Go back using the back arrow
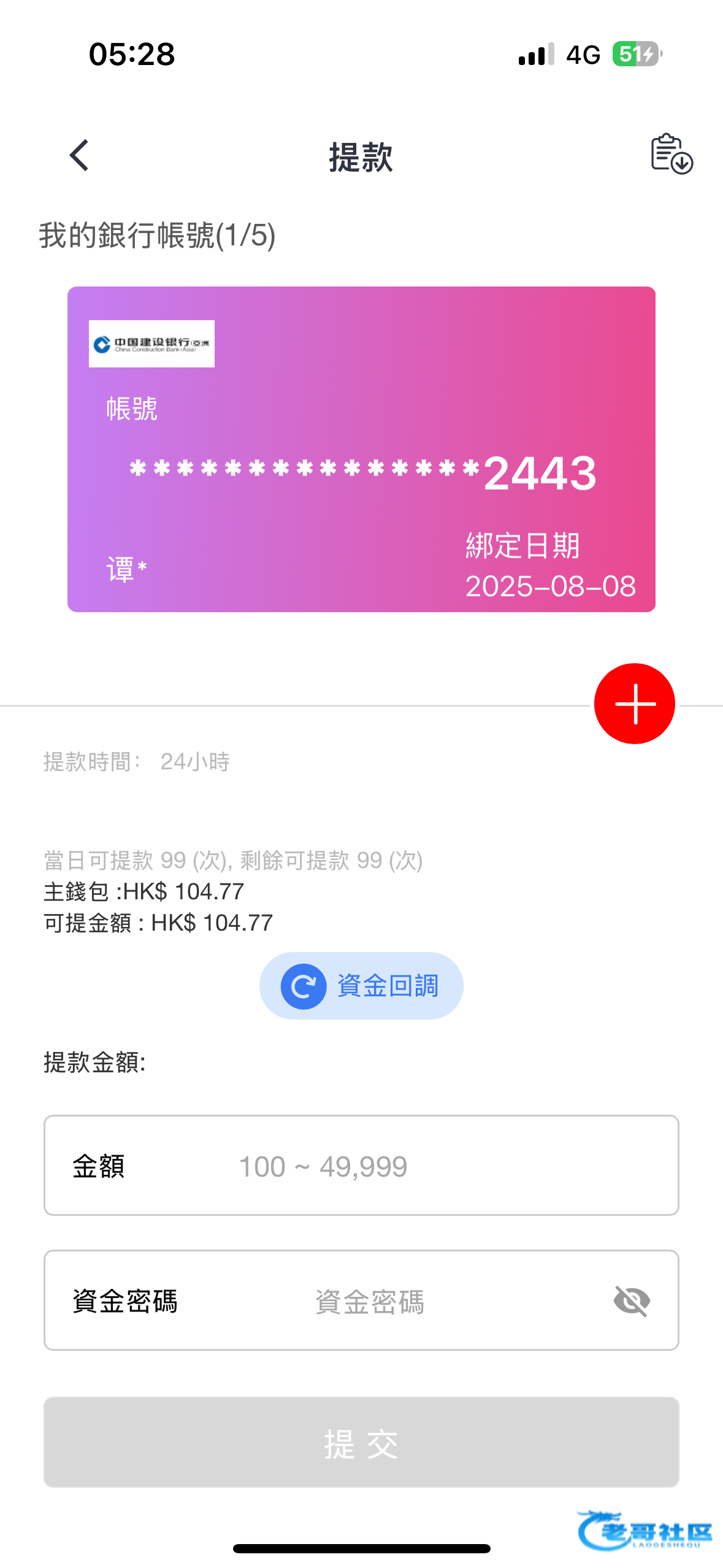The image size is (723, 1568). [x=80, y=155]
